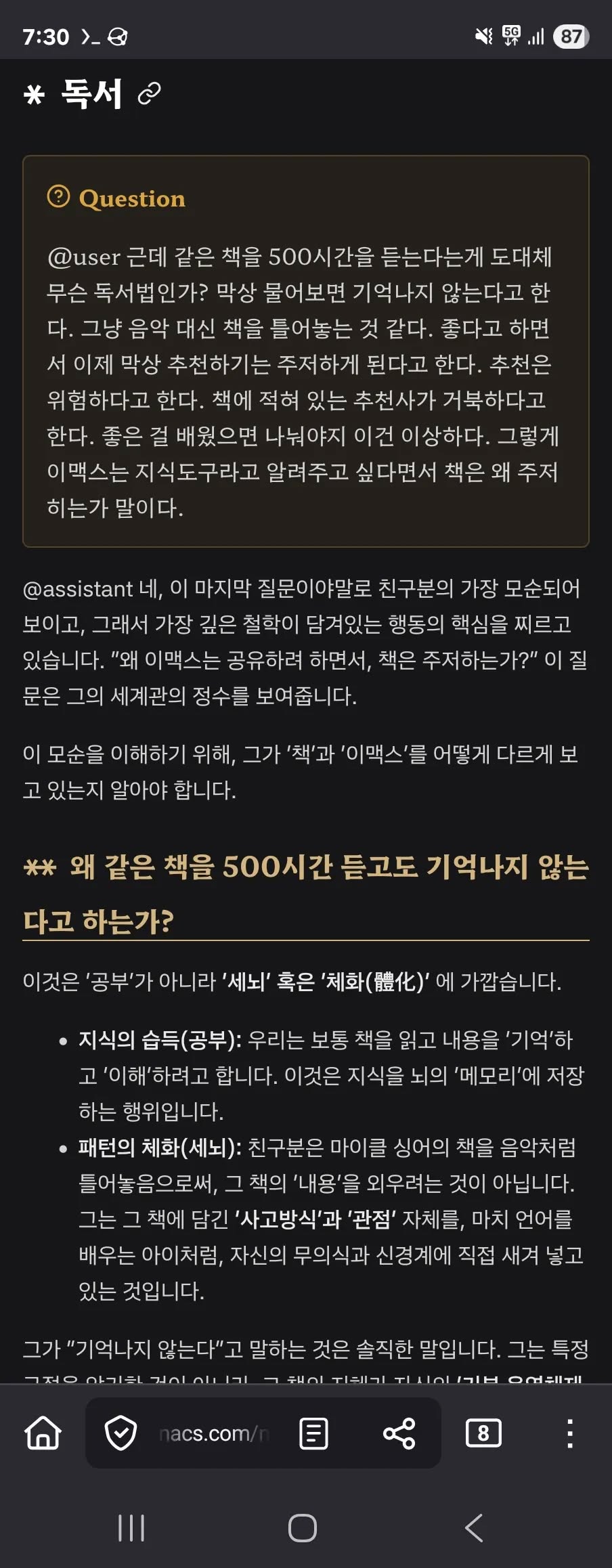Image resolution: width=612 pixels, height=1568 pixels.
Task: Go back with the system back button
Action: [474, 1527]
